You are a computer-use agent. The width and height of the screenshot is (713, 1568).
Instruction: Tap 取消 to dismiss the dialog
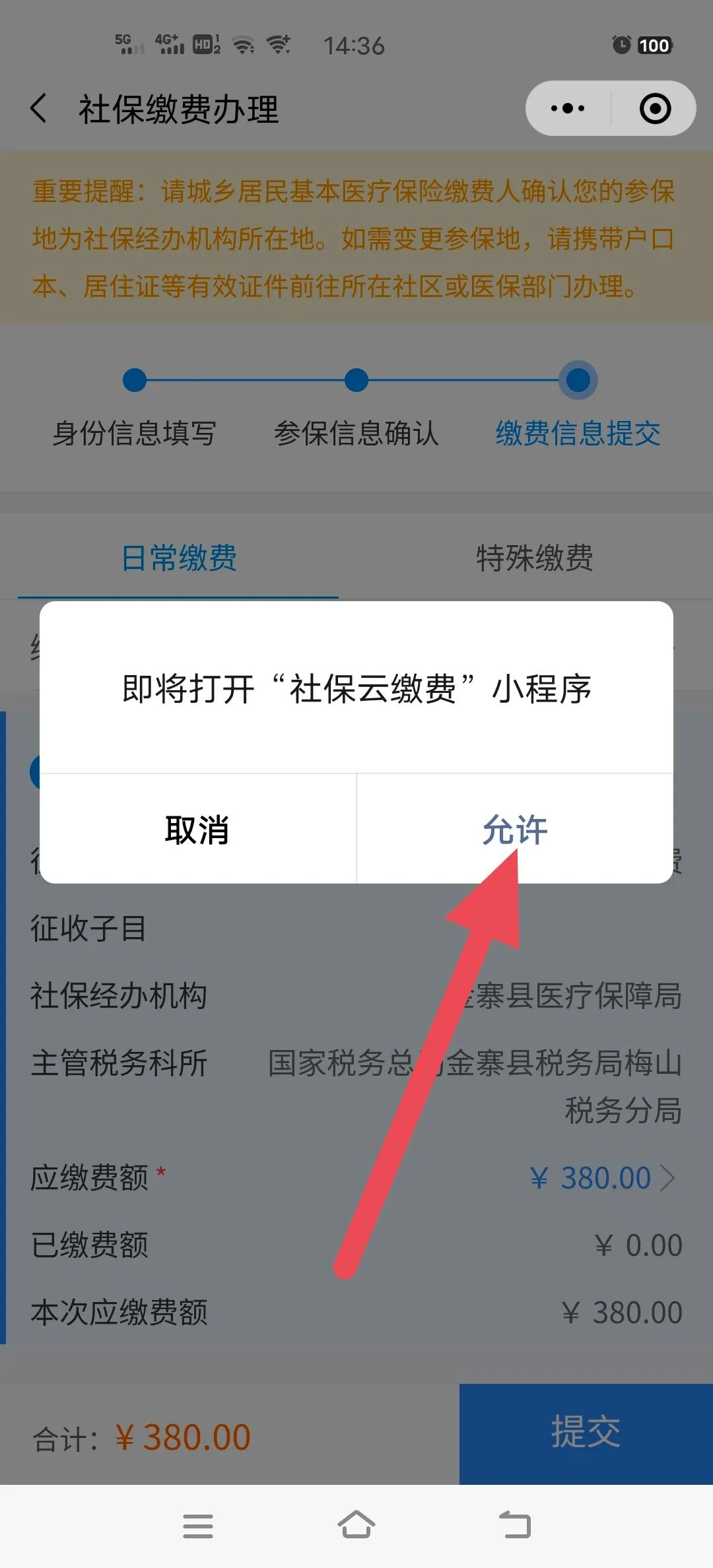(x=197, y=829)
